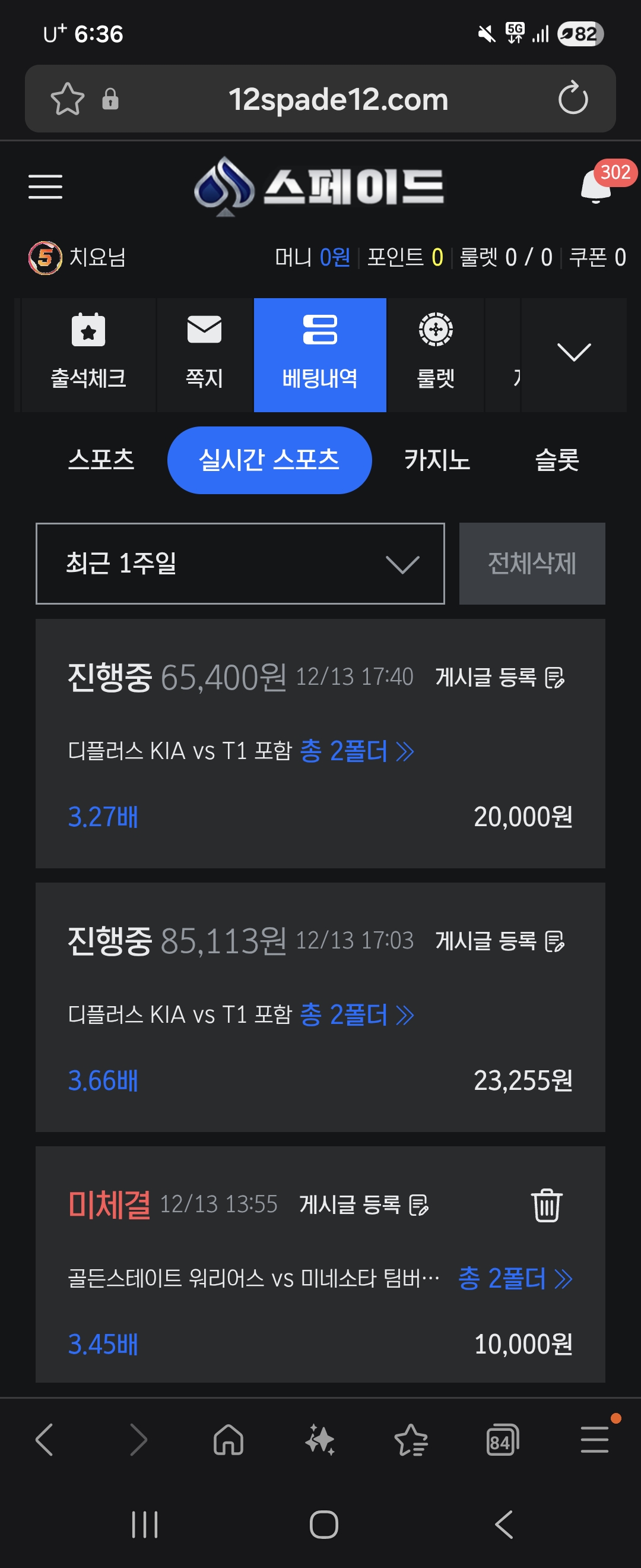Open the hamburger menu
This screenshot has height=1568, width=641.
point(46,186)
